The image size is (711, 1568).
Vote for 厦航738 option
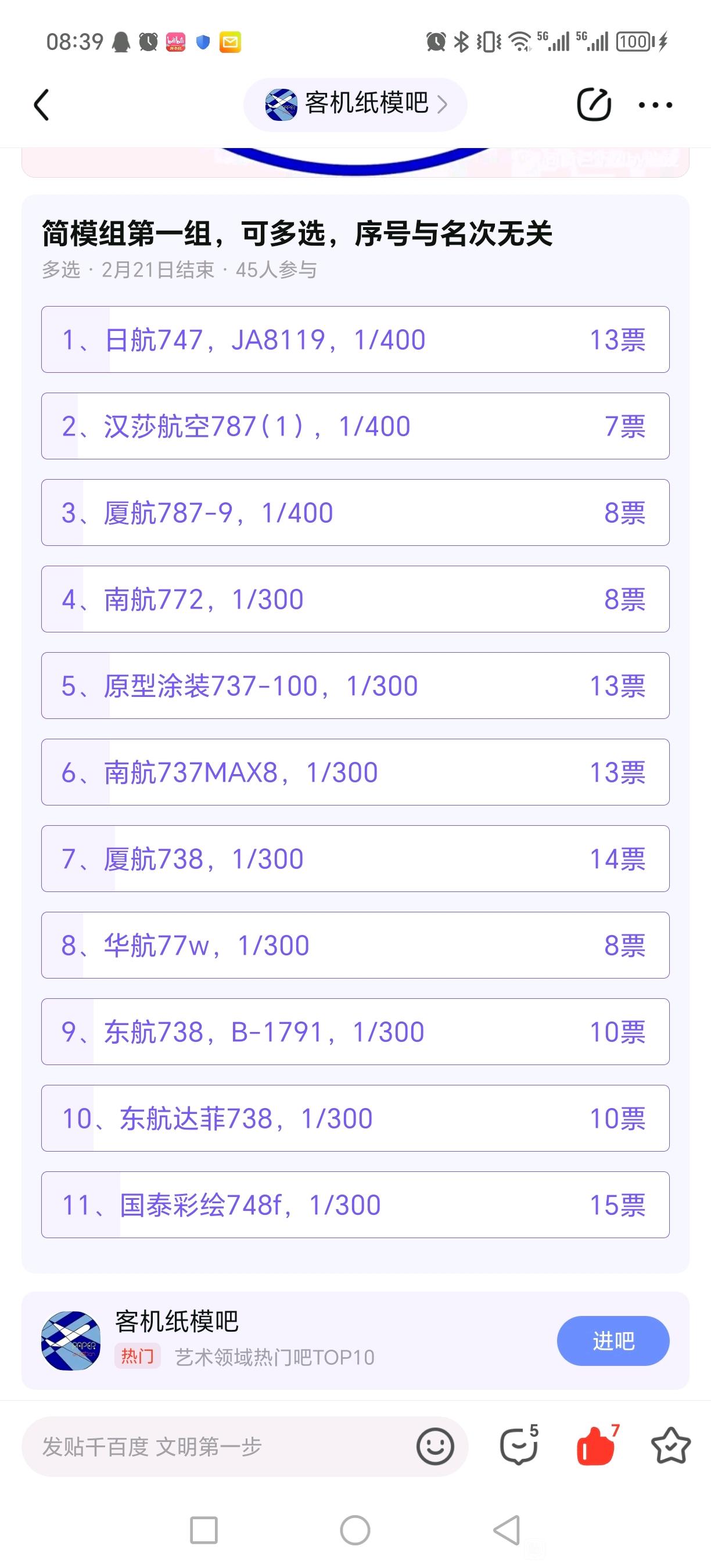click(x=355, y=858)
